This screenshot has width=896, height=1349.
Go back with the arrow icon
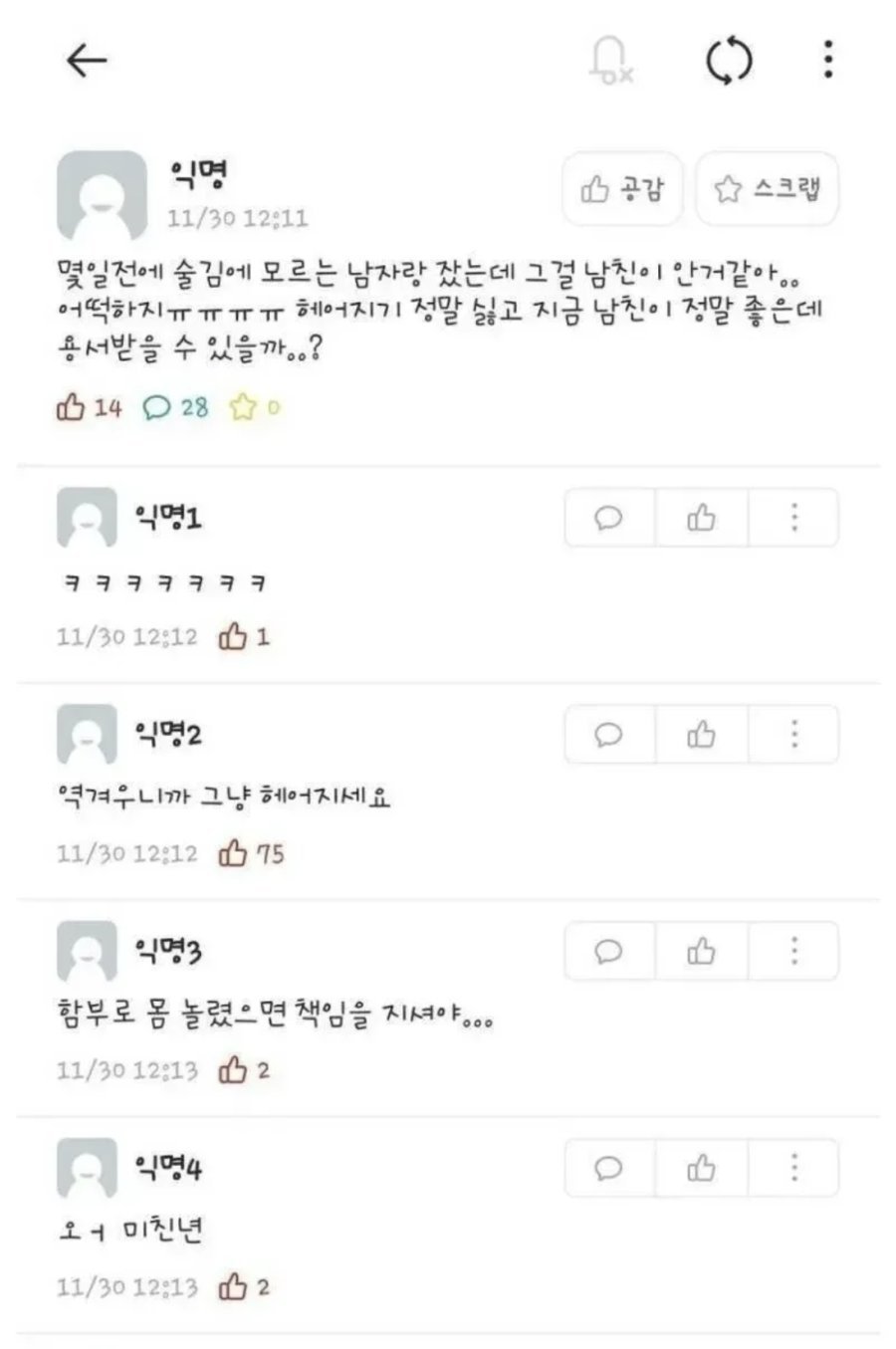pyautogui.click(x=87, y=62)
